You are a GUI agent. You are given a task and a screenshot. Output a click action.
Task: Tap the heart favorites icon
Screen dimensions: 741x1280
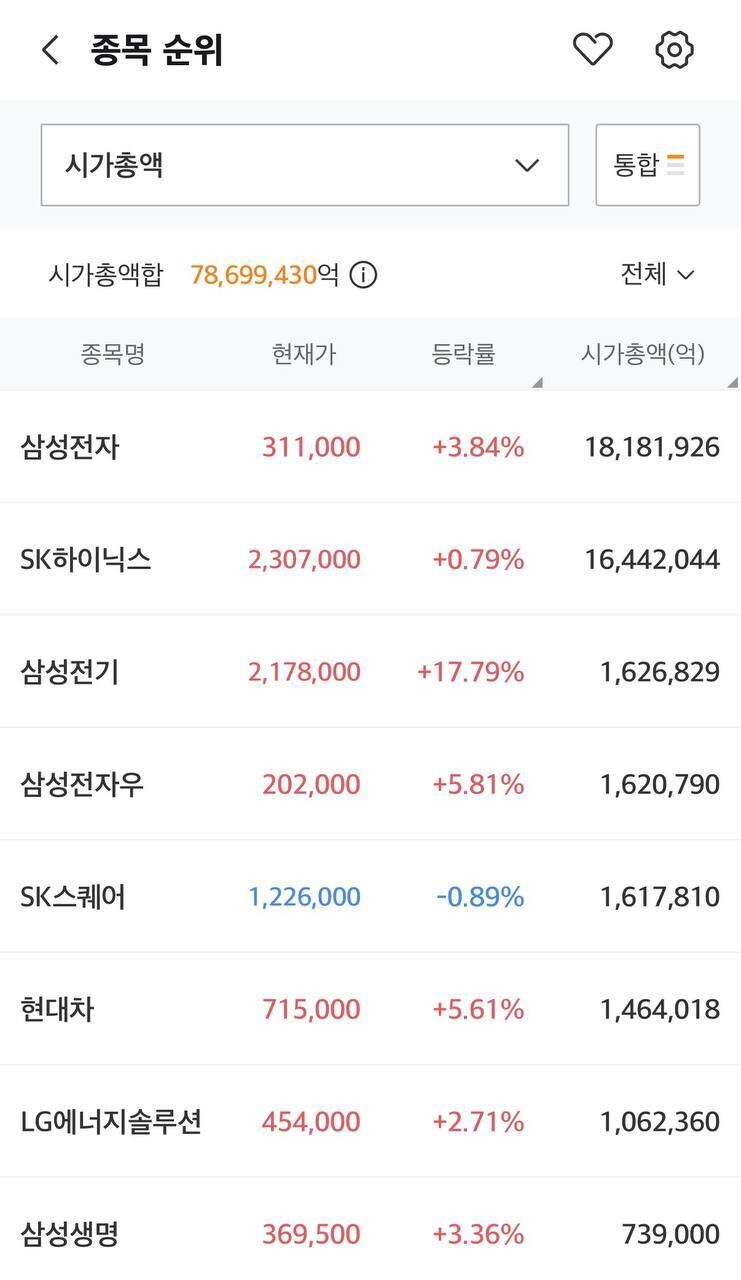click(x=592, y=49)
